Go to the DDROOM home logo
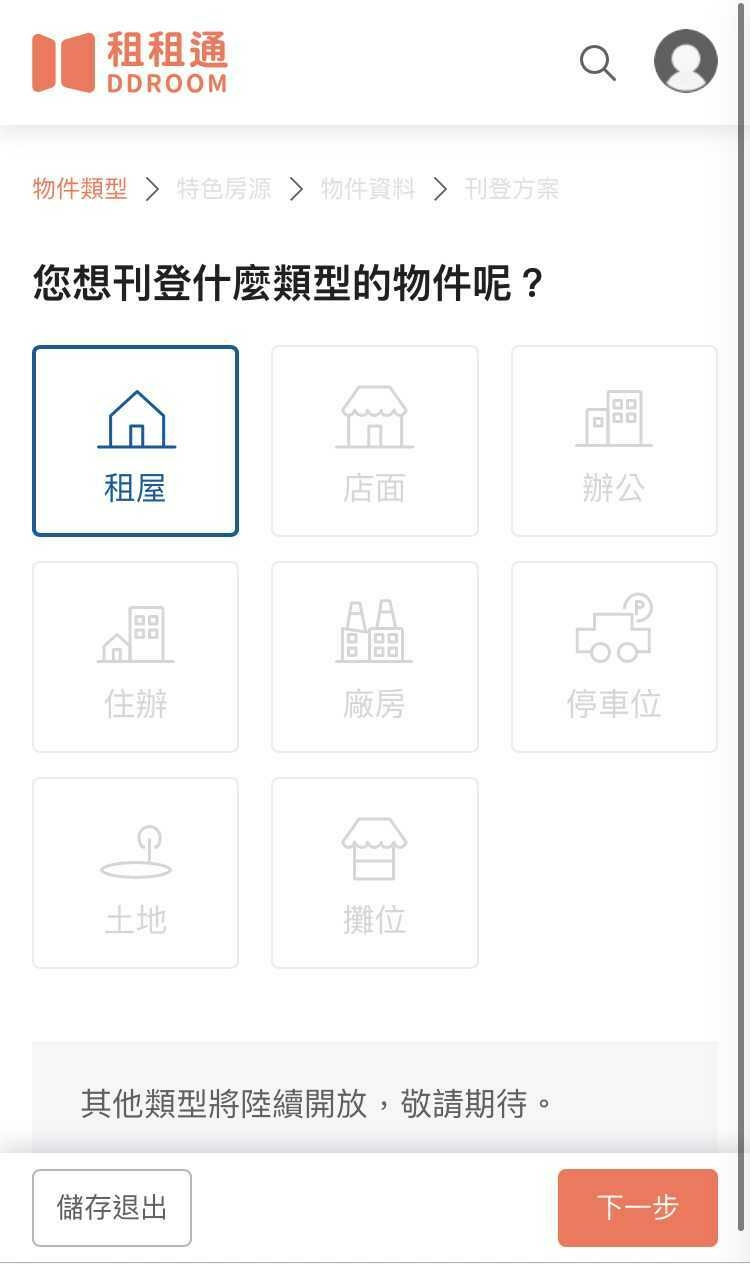The width and height of the screenshot is (750, 1264). 130,62
